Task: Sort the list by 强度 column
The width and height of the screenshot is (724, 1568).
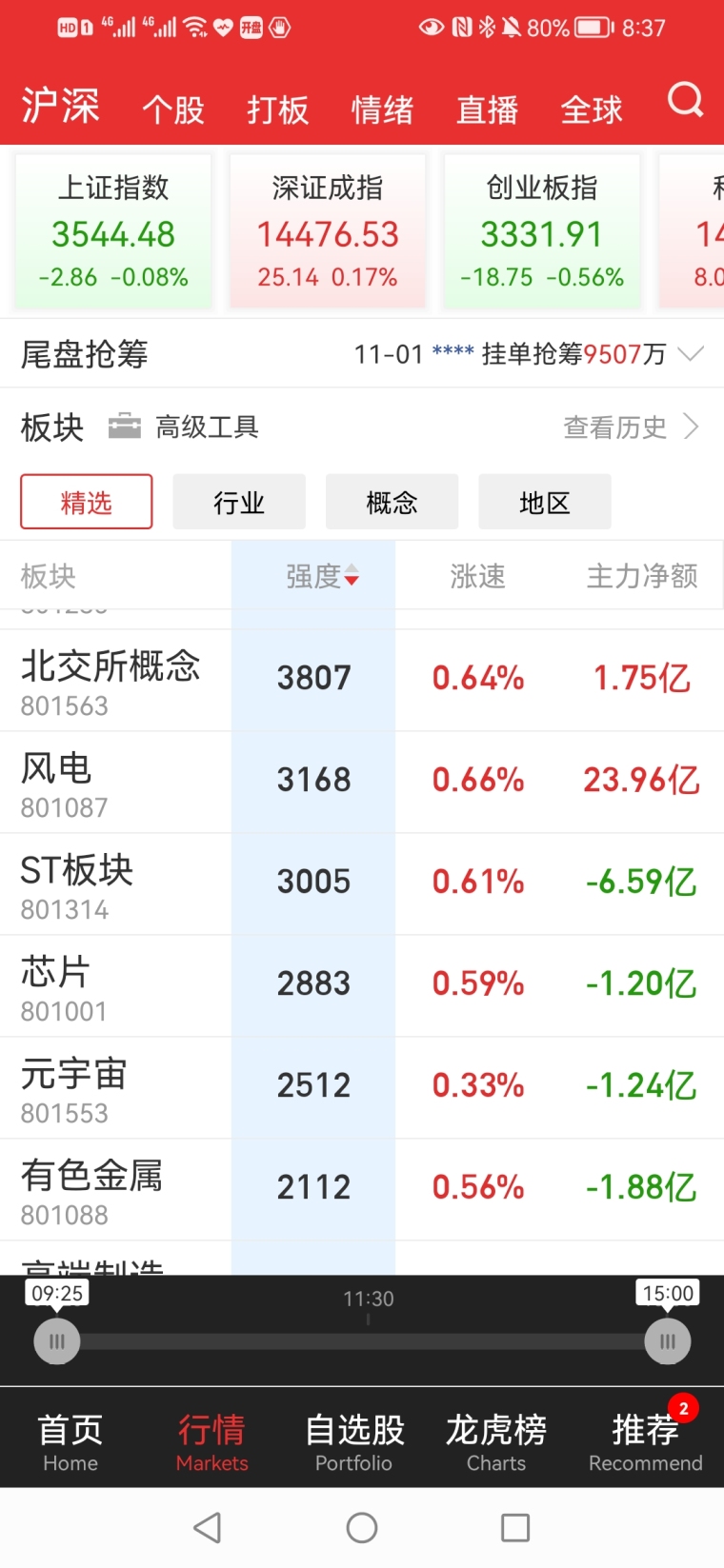Action: pos(322,575)
